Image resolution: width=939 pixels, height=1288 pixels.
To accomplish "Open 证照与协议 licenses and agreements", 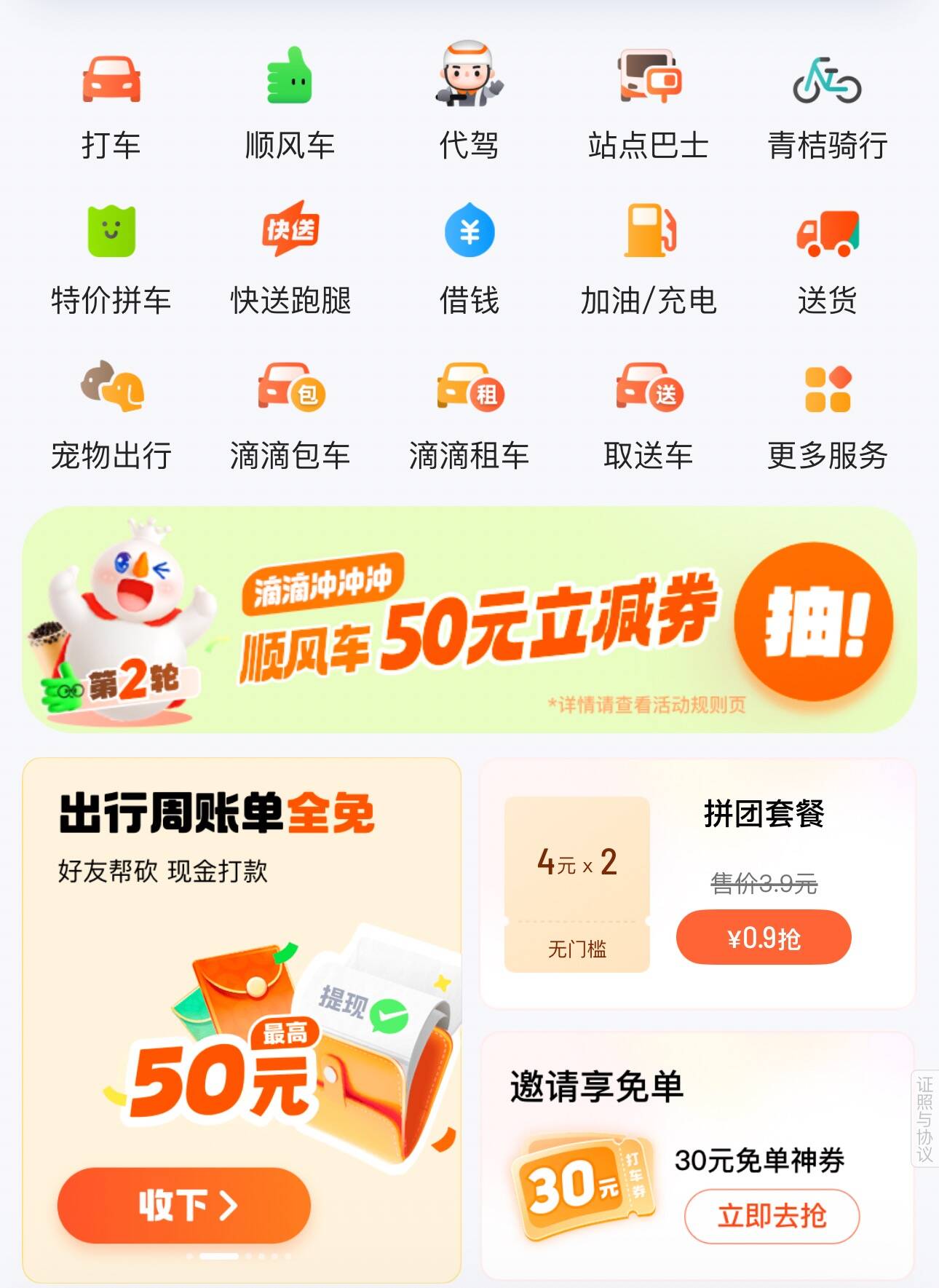I will (x=924, y=1118).
